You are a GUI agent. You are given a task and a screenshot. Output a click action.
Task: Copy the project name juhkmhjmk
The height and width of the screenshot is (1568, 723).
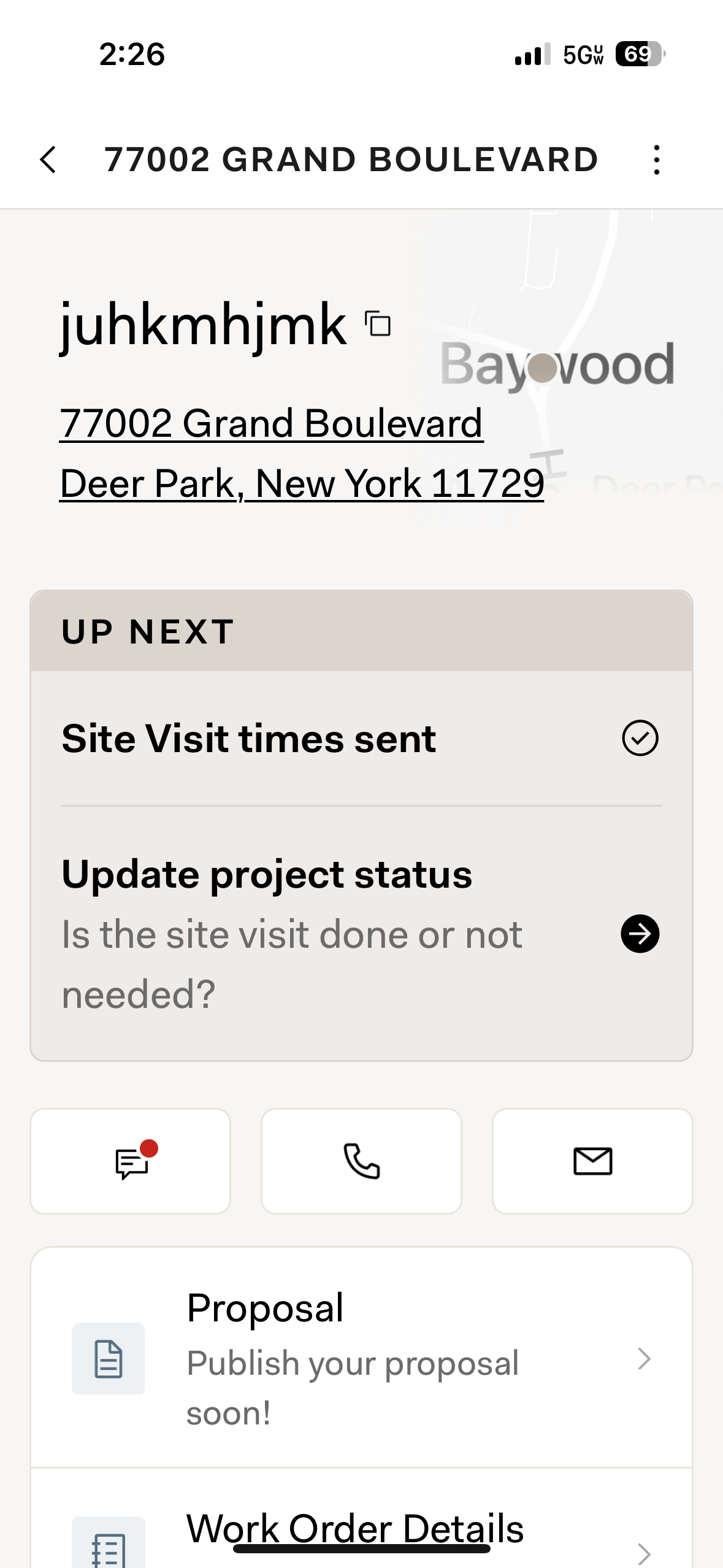click(x=378, y=324)
